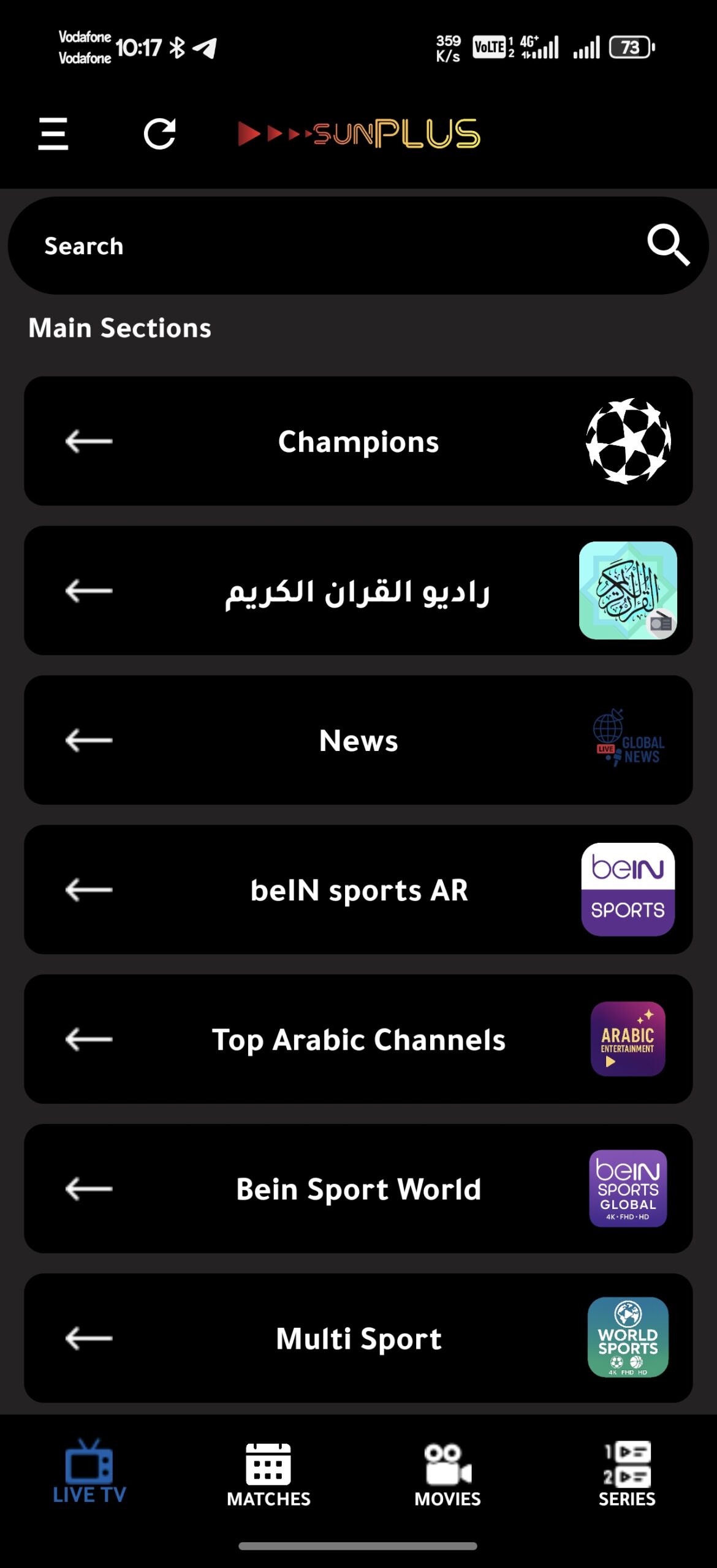Screen dimensions: 717x1568
Task: Click the Global News channel logo
Action: pos(628,740)
